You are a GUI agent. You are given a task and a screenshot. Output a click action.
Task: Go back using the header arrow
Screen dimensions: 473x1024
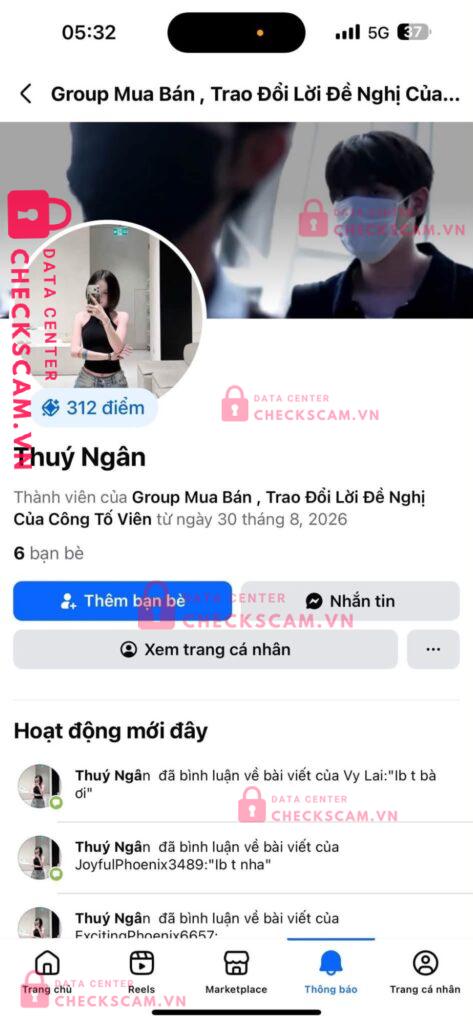(25, 94)
